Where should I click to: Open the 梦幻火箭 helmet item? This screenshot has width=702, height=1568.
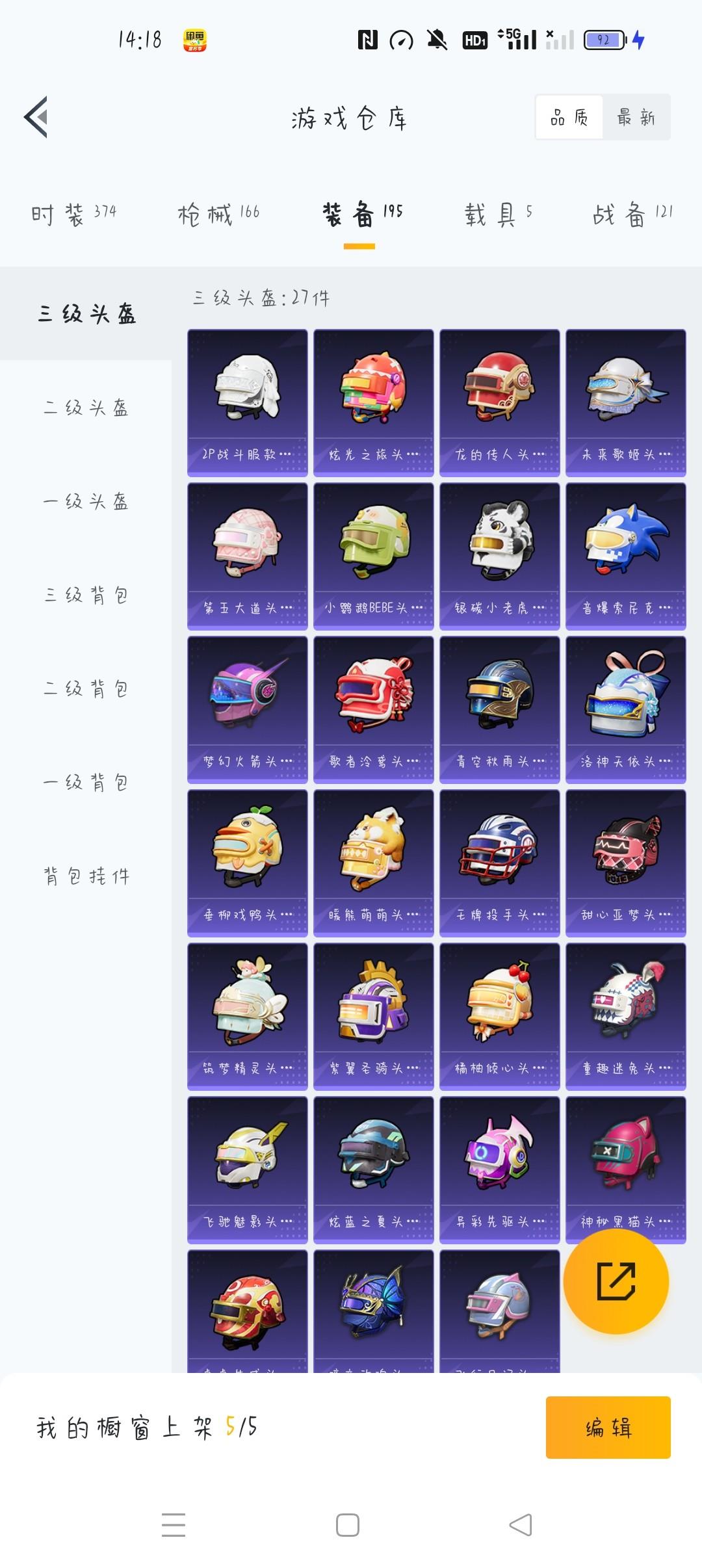[247, 710]
